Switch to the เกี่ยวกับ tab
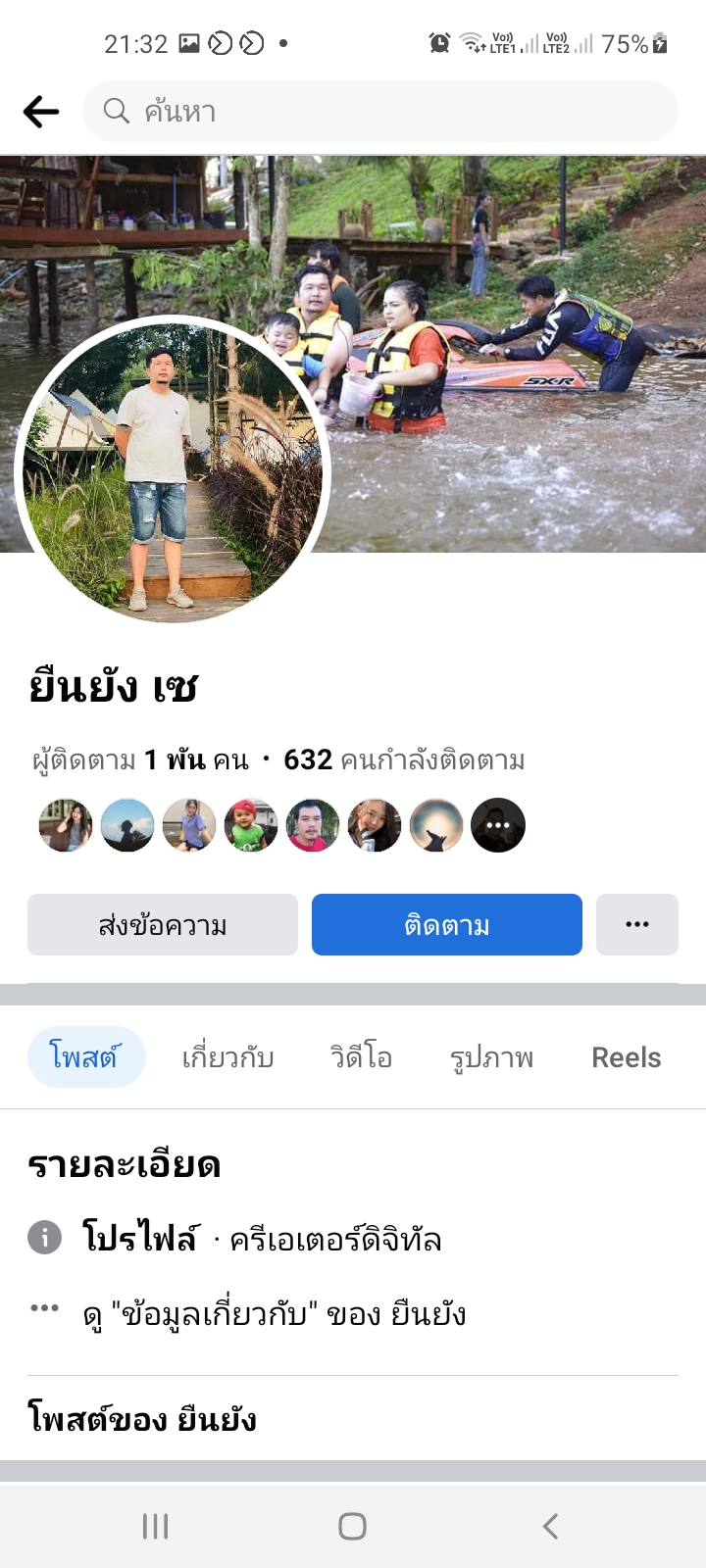706x1568 pixels. point(227,1057)
